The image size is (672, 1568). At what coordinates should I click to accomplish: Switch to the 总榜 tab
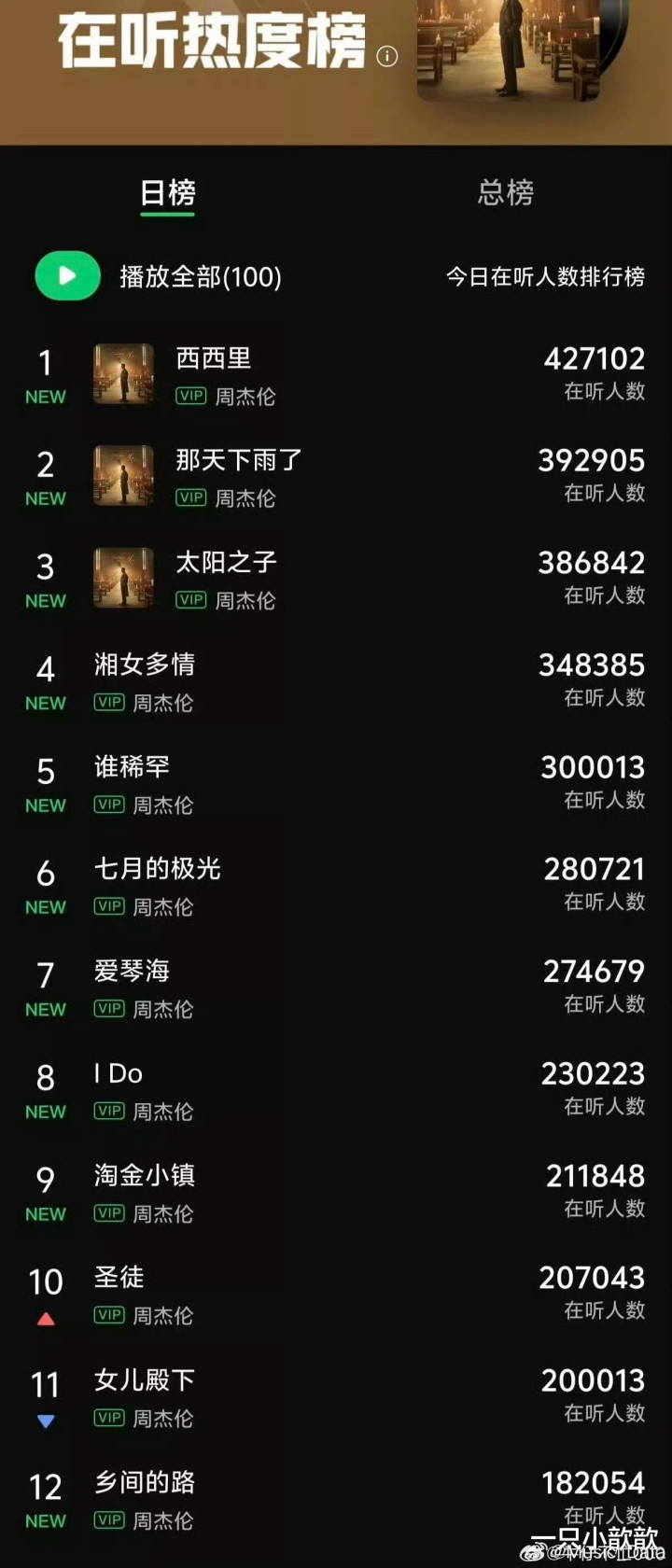coord(505,192)
